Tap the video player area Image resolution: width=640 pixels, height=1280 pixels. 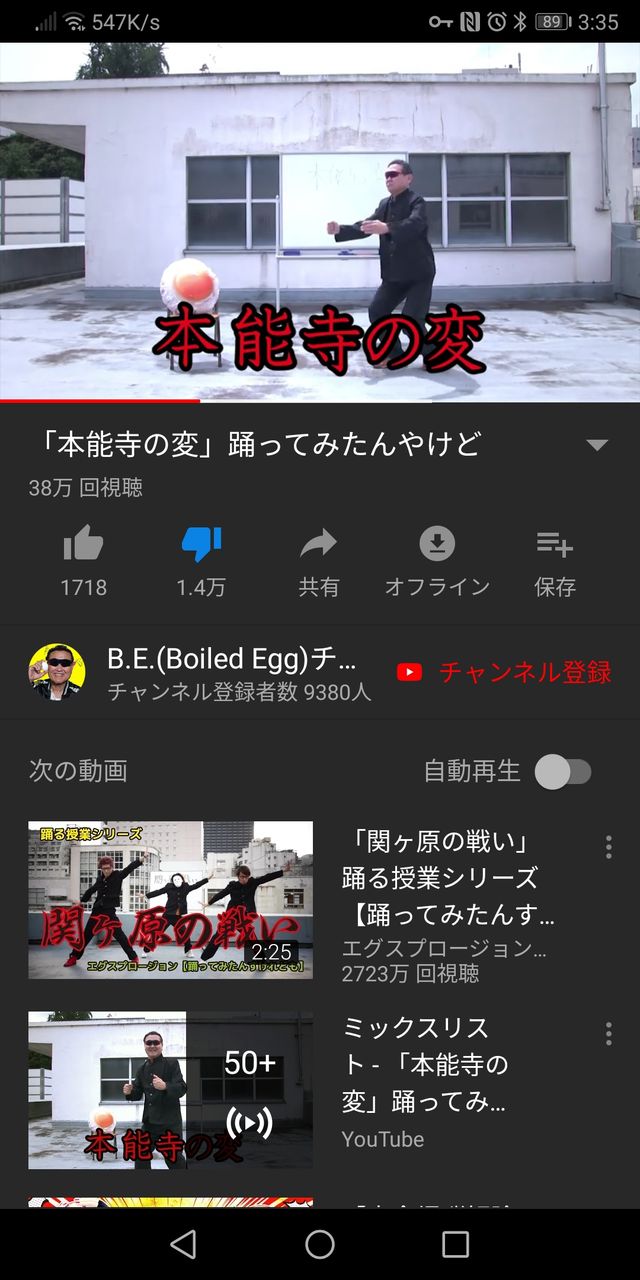(x=320, y=221)
